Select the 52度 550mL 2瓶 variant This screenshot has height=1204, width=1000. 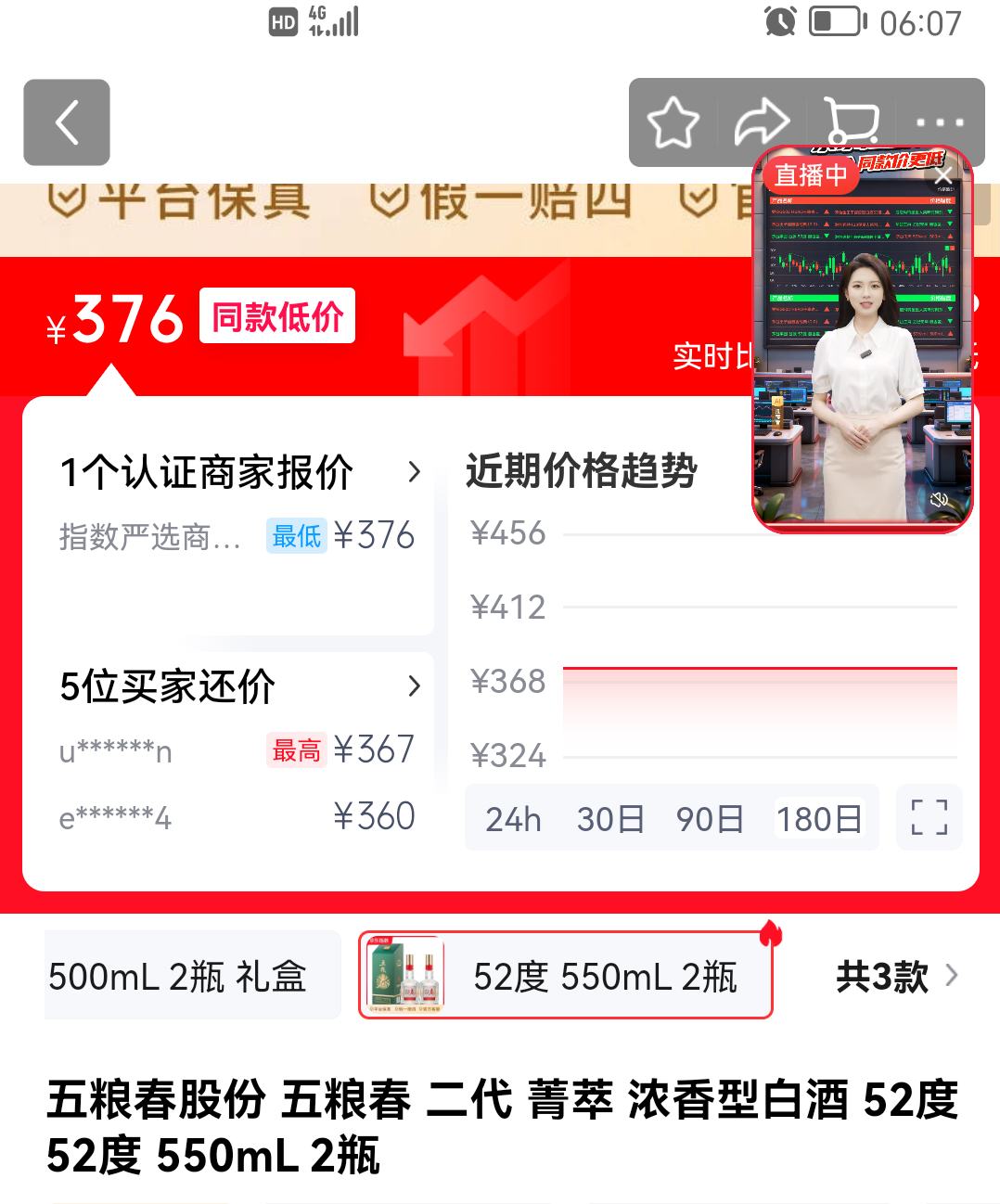[568, 975]
